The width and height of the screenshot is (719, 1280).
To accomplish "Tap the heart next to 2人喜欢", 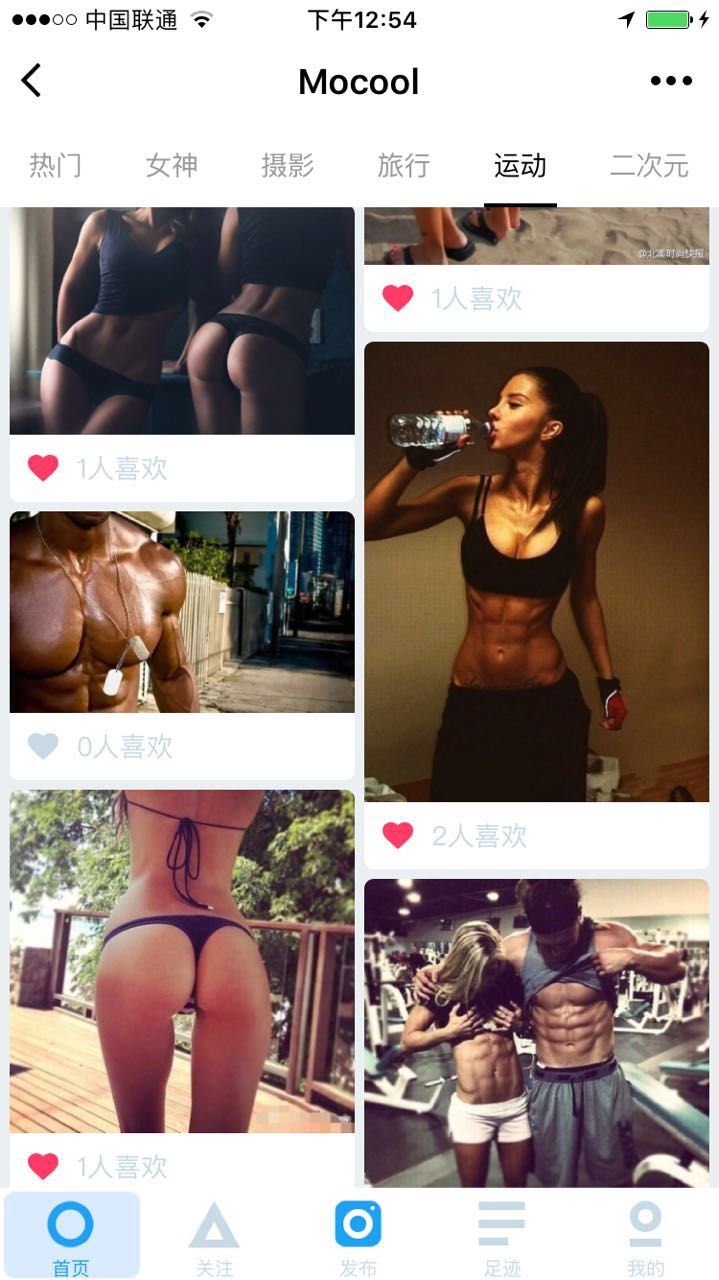I will (x=398, y=835).
